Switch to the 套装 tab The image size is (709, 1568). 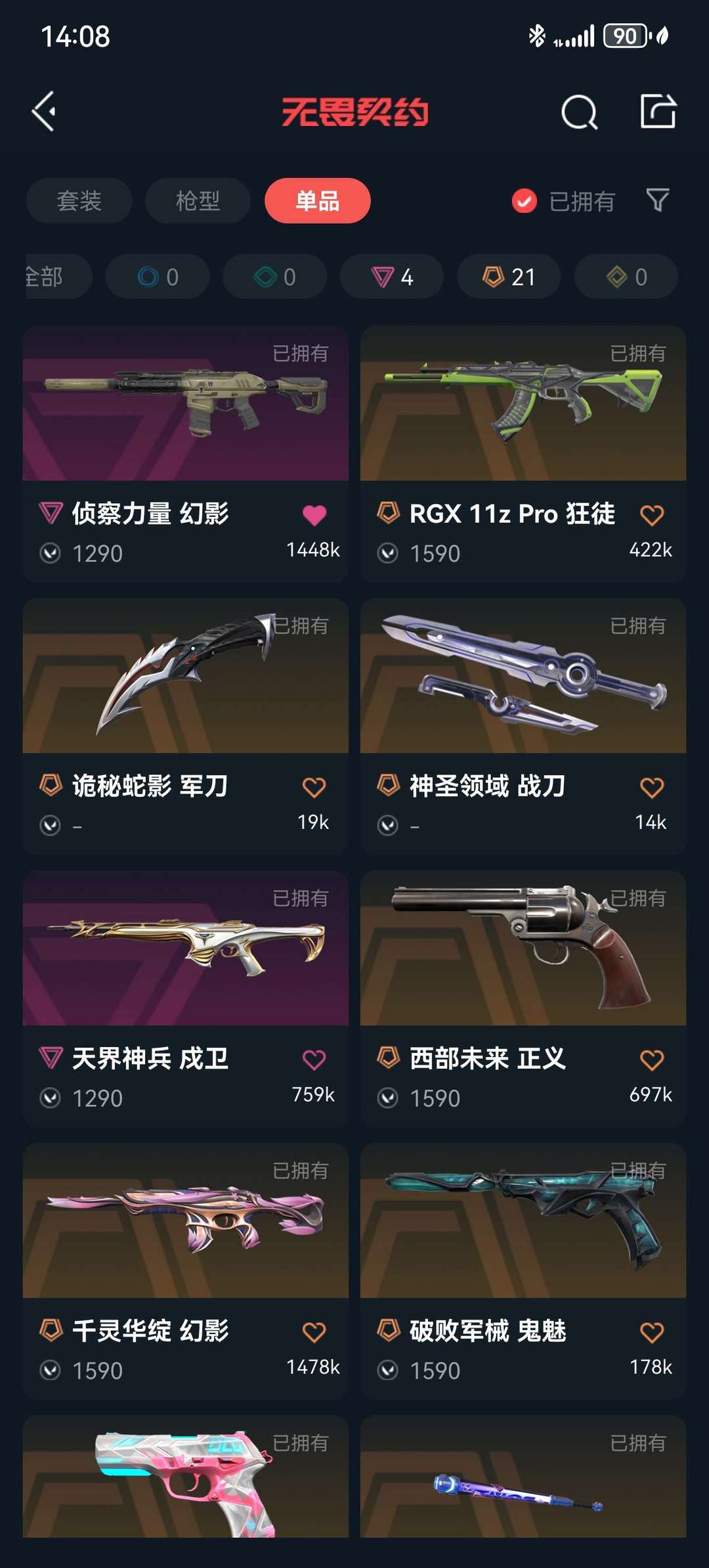[x=79, y=201]
